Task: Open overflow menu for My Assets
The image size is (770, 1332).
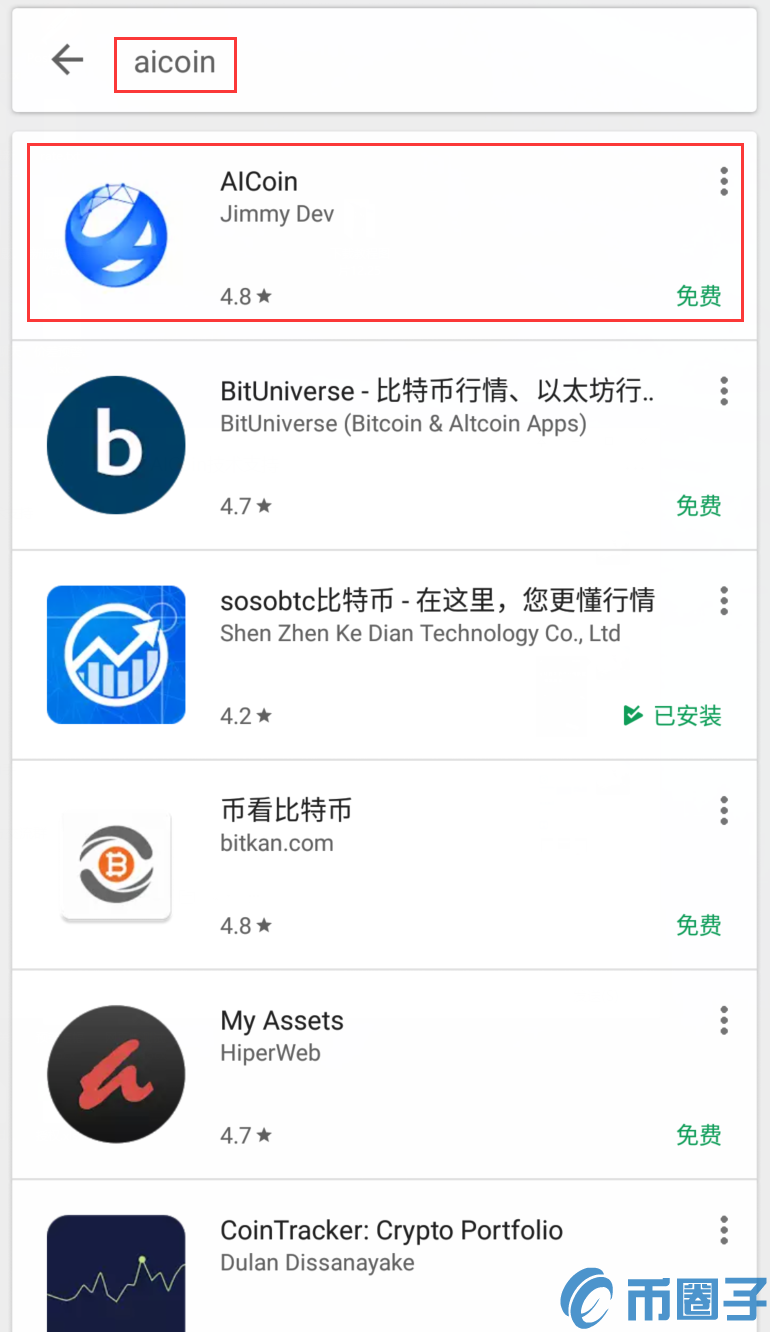Action: pos(724,1021)
